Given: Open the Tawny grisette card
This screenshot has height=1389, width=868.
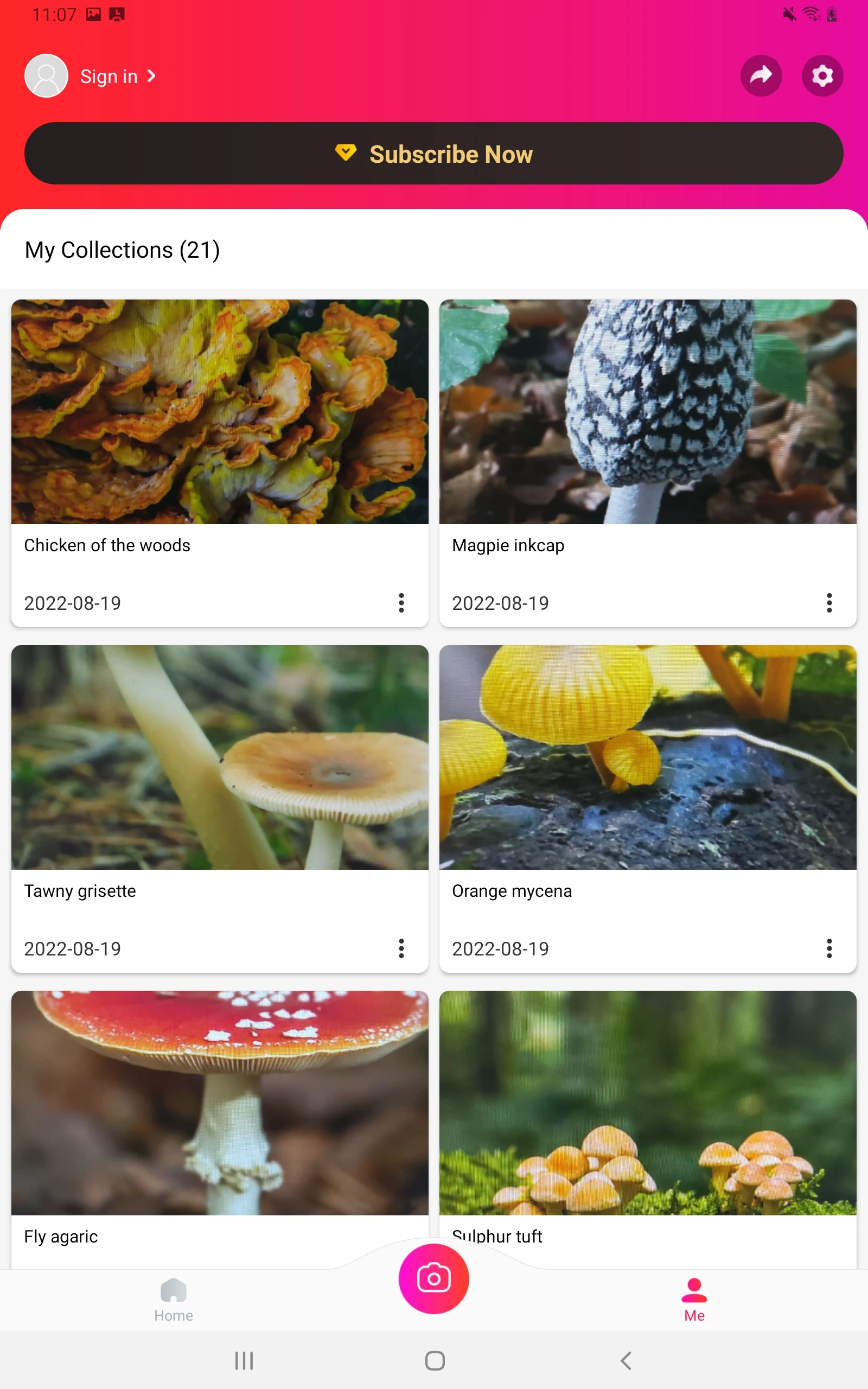Looking at the screenshot, I should 220,809.
